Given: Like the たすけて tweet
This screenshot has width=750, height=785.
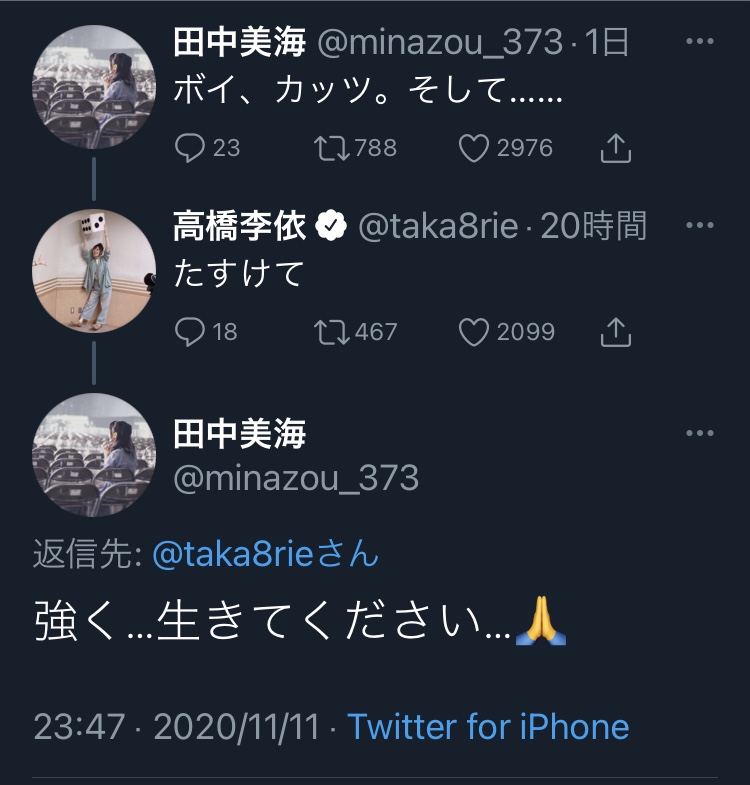Looking at the screenshot, I should click(472, 331).
